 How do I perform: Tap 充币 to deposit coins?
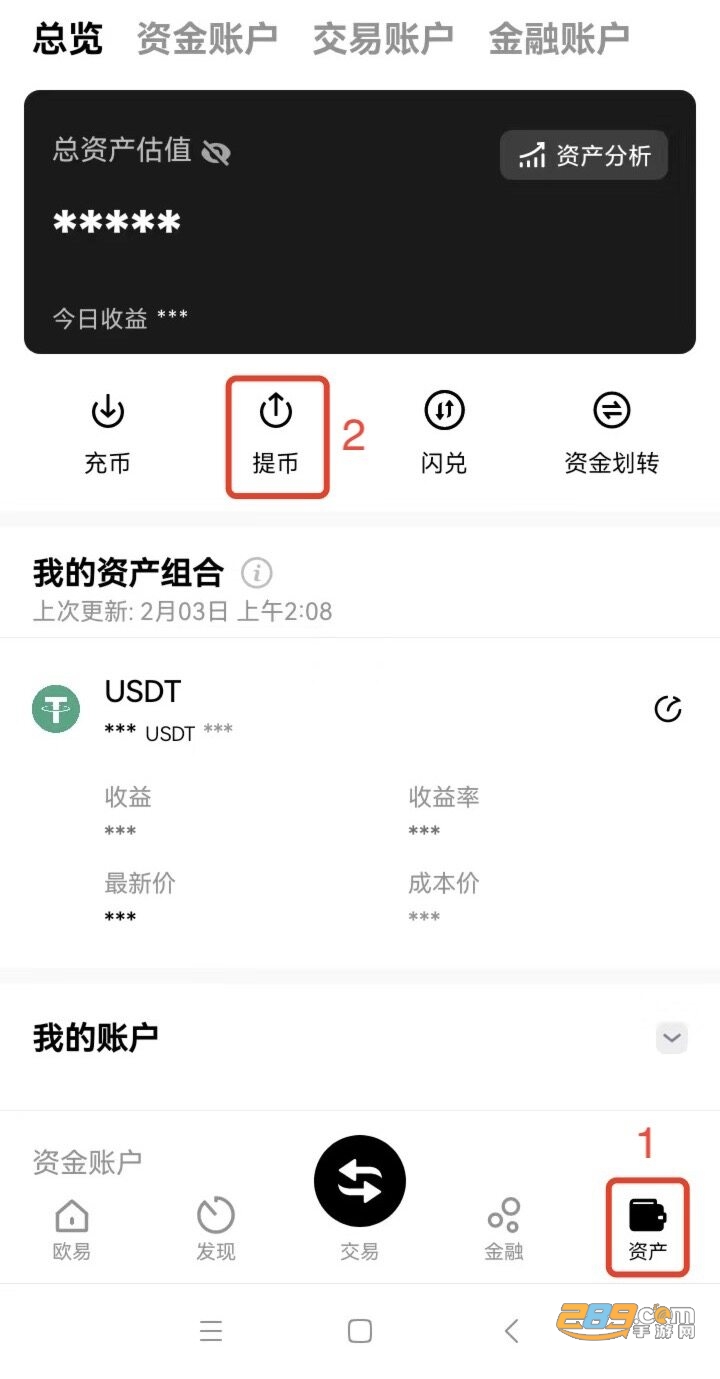[107, 434]
